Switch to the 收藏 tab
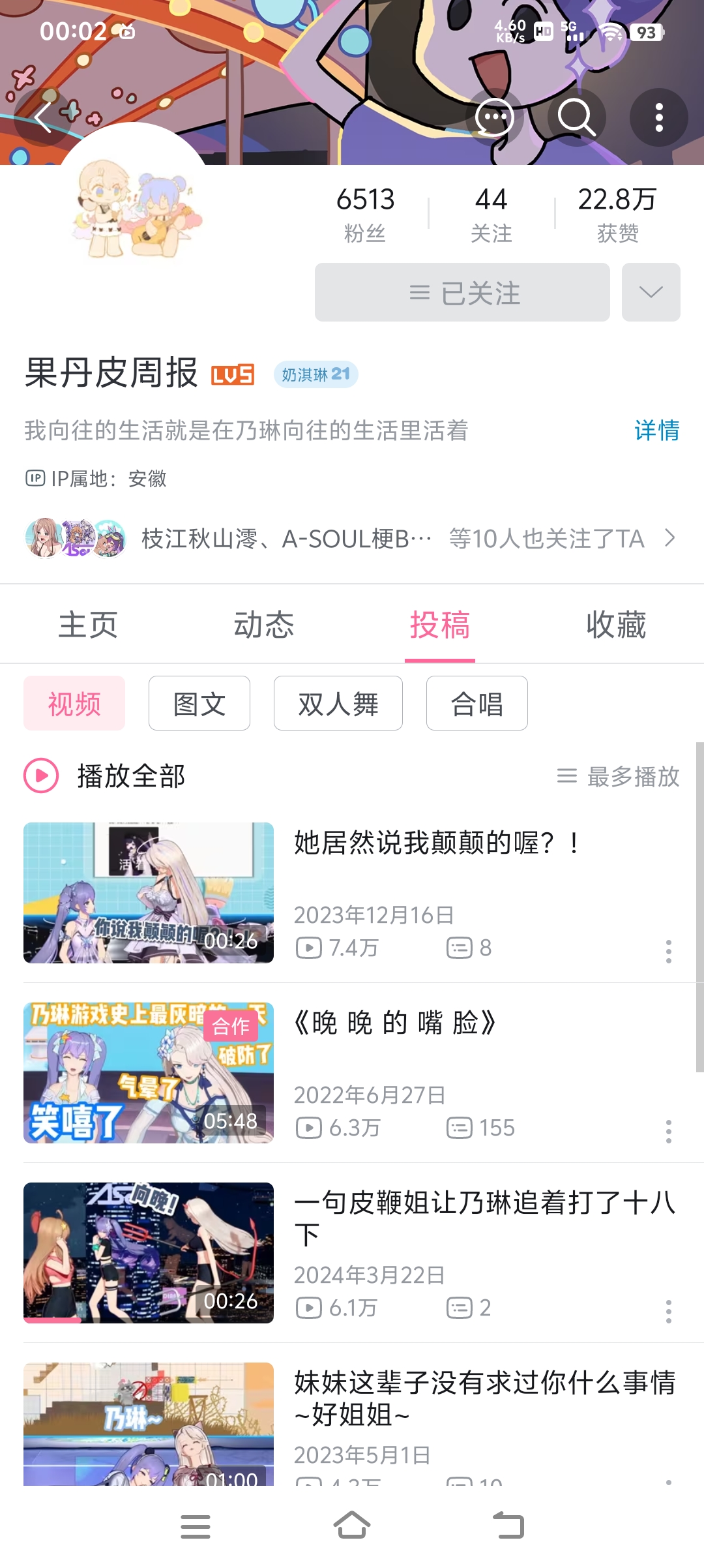Viewport: 704px width, 1568px height. coord(615,625)
